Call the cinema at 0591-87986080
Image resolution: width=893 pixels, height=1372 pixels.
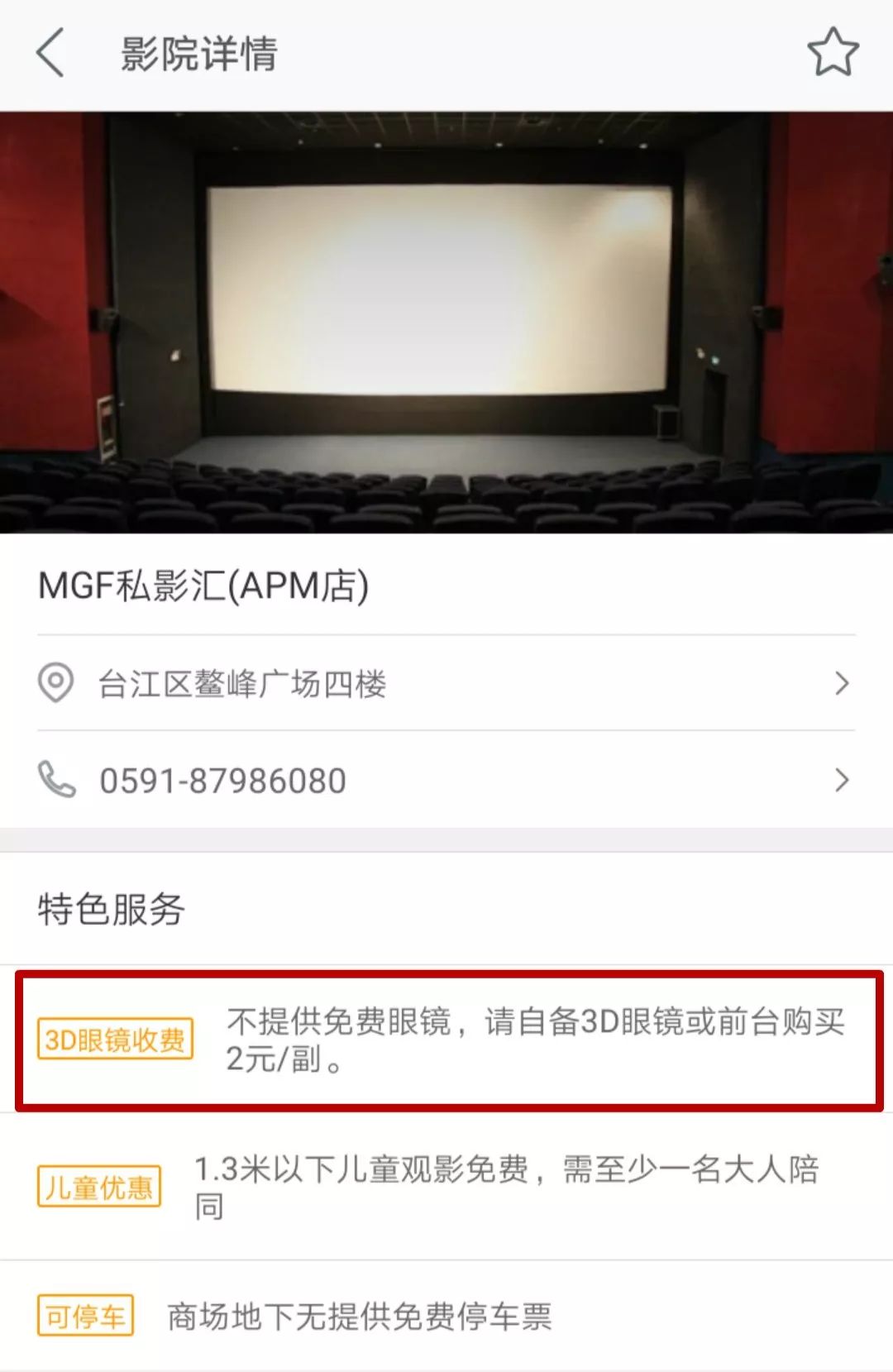coord(446,781)
